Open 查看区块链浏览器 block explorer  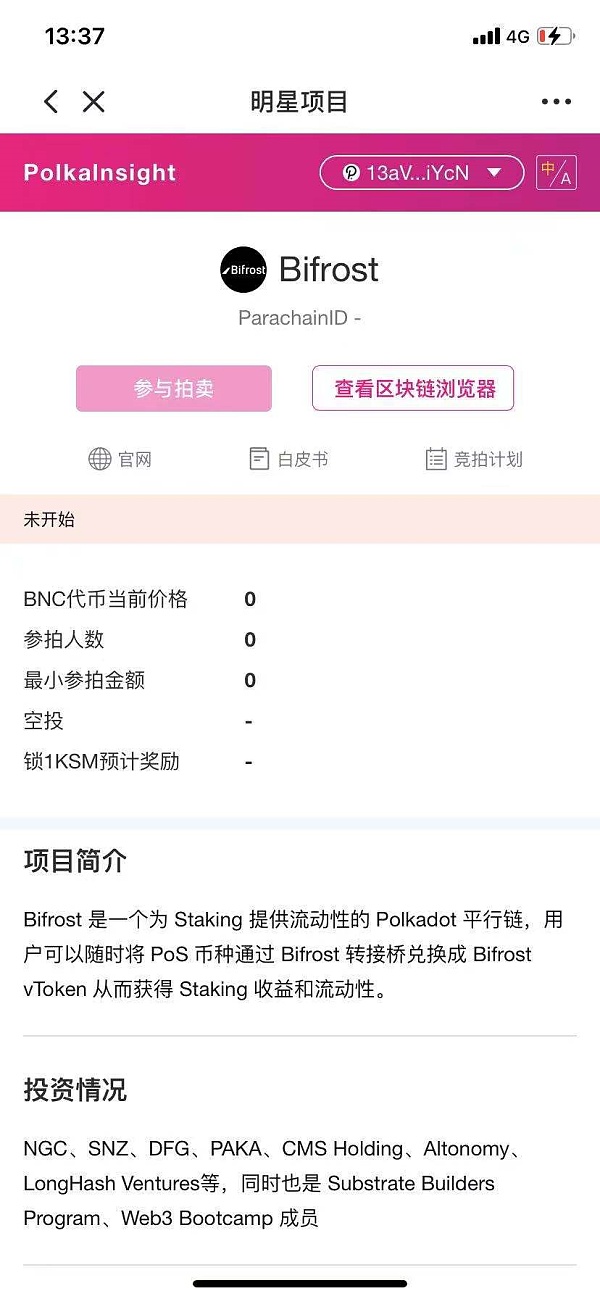[413, 389]
